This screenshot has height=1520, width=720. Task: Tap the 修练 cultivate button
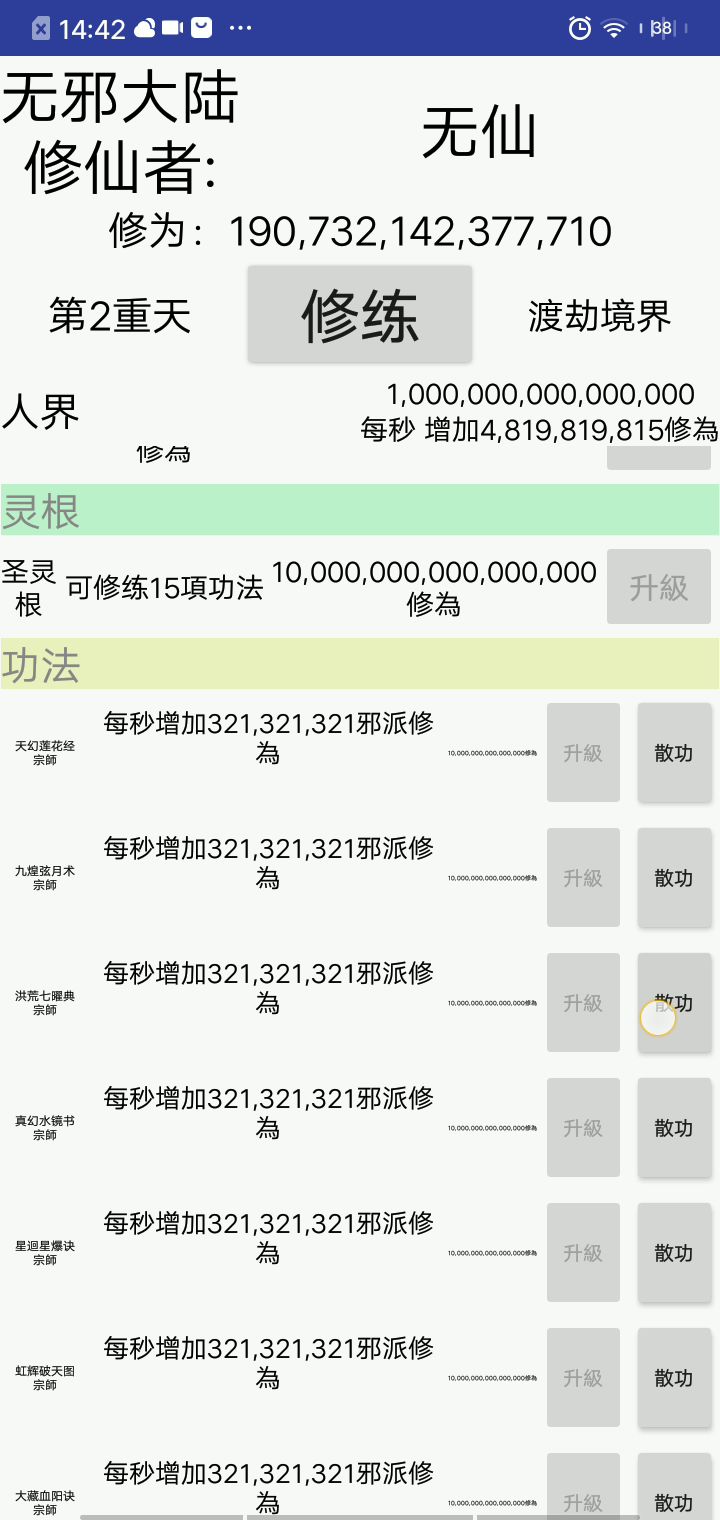coord(360,315)
